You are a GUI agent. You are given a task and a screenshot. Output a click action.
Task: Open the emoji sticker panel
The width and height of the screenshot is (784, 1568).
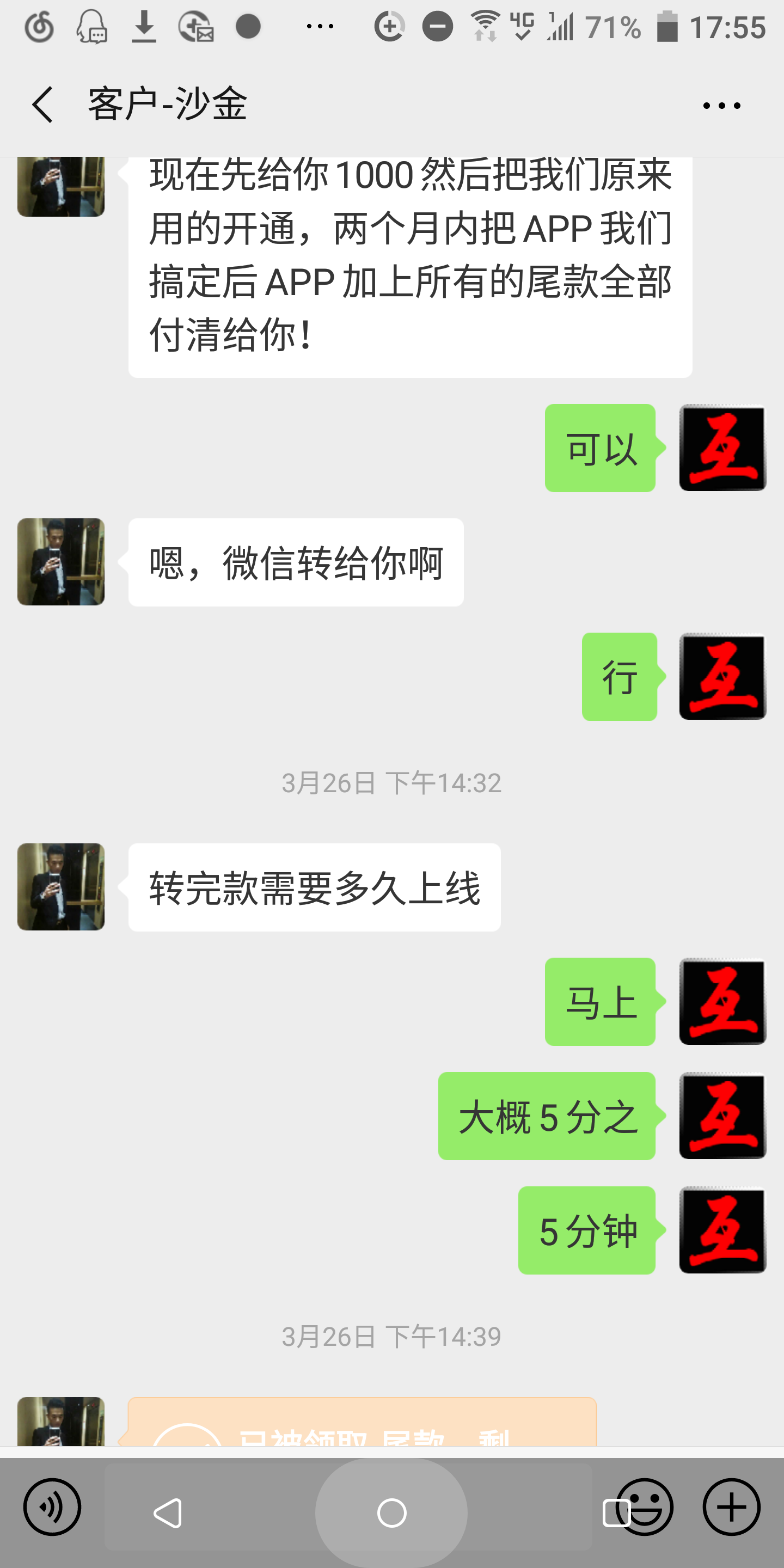click(645, 1507)
